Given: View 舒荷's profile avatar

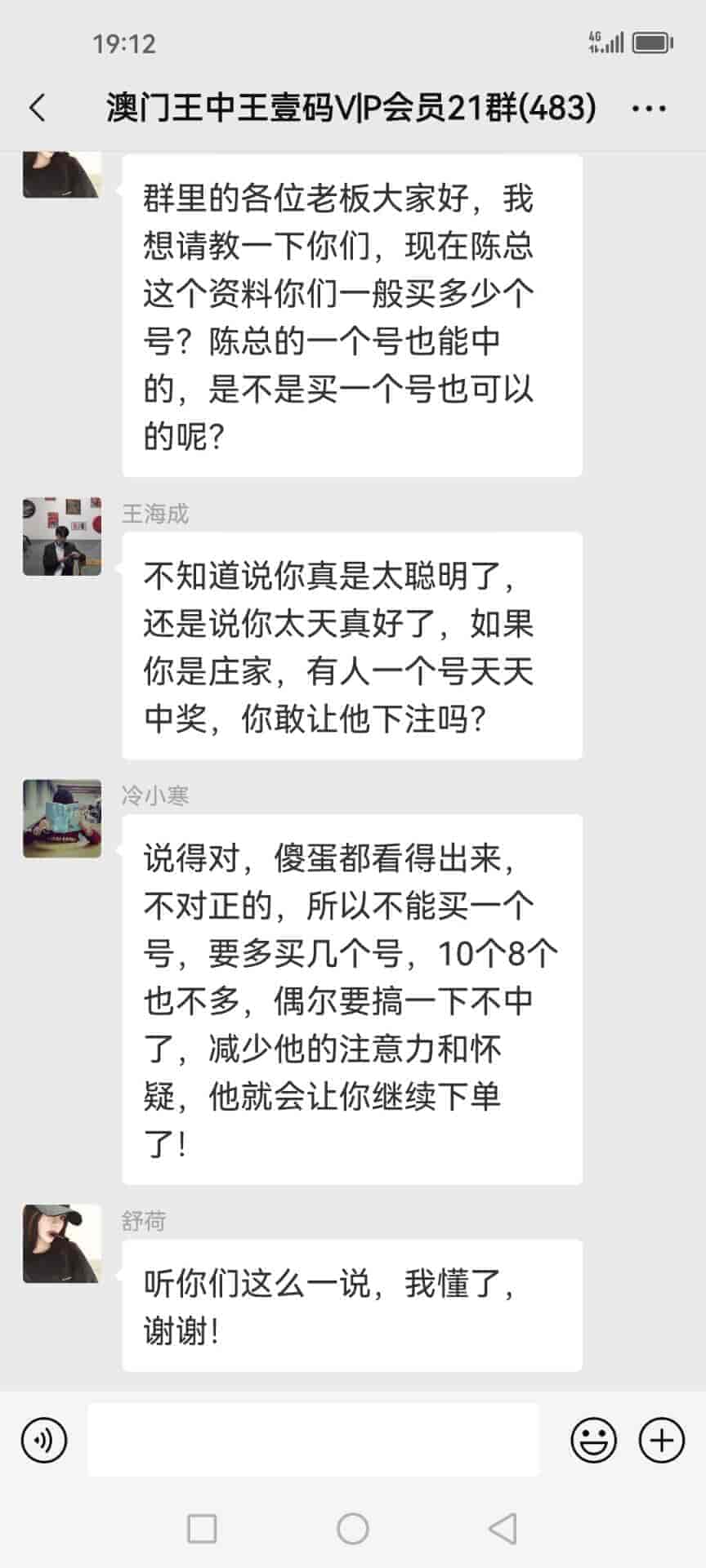Looking at the screenshot, I should [62, 1243].
